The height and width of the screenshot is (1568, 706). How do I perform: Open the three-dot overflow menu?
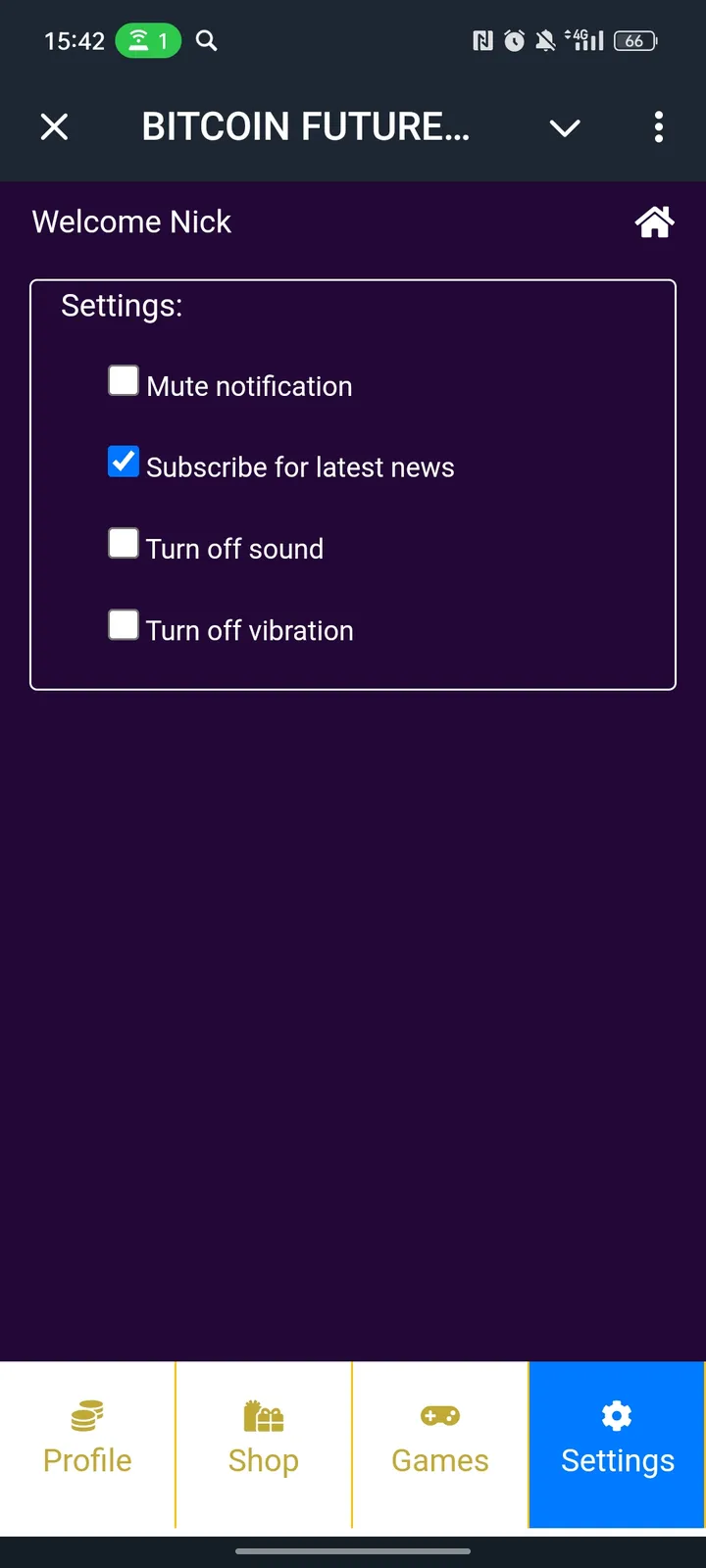659,127
